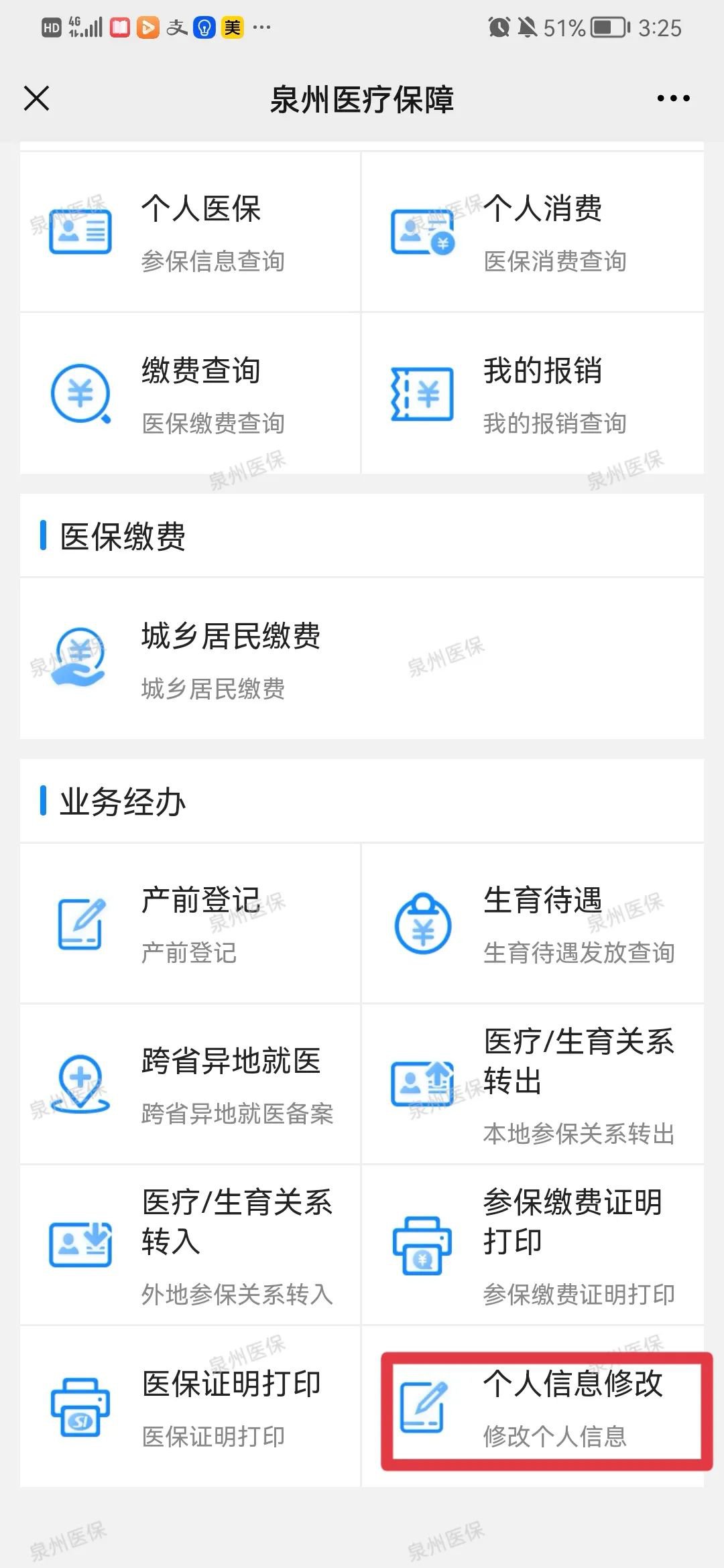Image resolution: width=724 pixels, height=1568 pixels.
Task: Open the three-dot overflow menu
Action: 673,99
